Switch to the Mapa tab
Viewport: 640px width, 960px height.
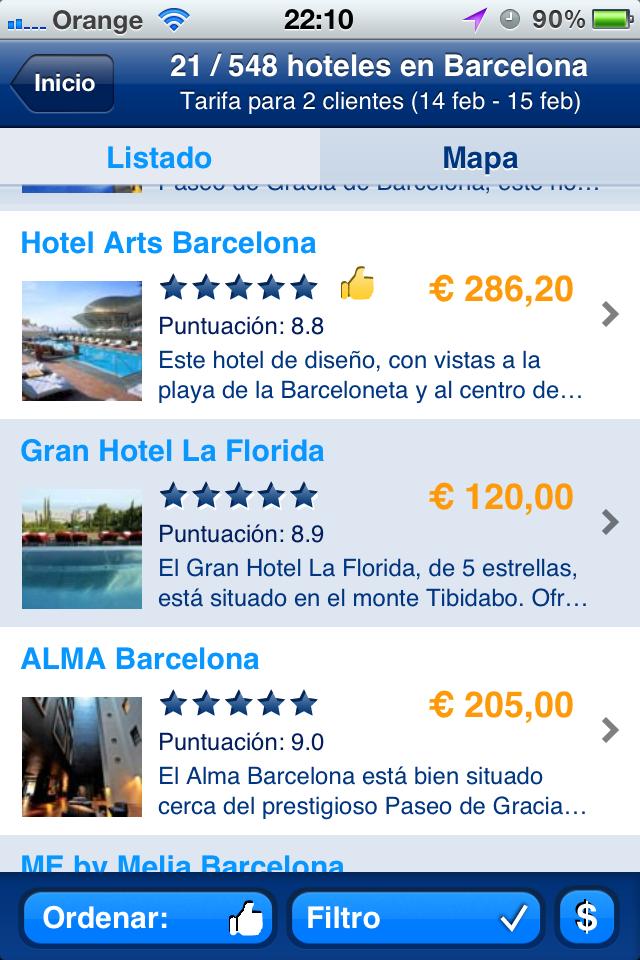pos(480,157)
